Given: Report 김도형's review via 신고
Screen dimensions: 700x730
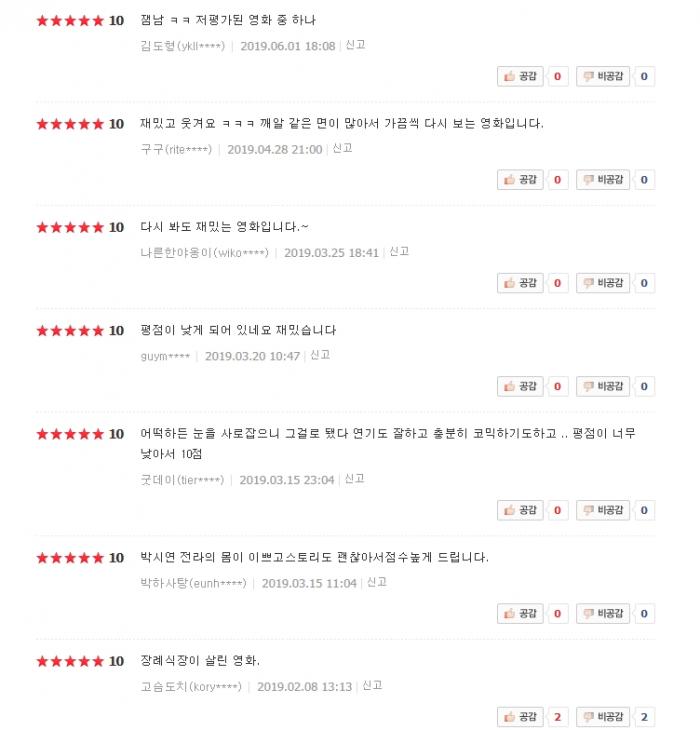Looking at the screenshot, I should pos(355,45).
